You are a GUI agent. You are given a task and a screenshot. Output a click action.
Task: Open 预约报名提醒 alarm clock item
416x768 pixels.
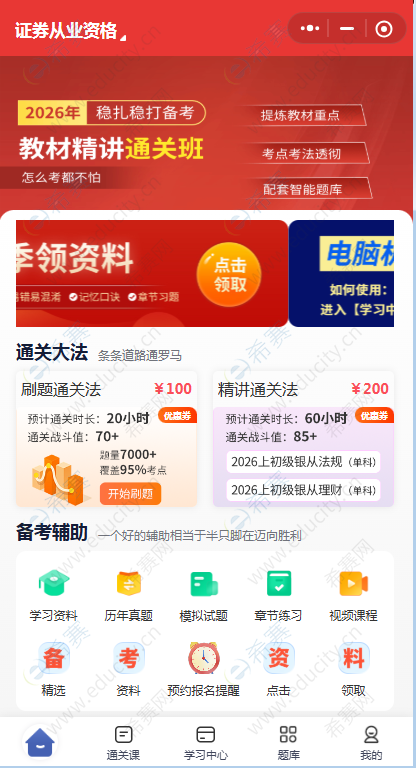click(203, 670)
